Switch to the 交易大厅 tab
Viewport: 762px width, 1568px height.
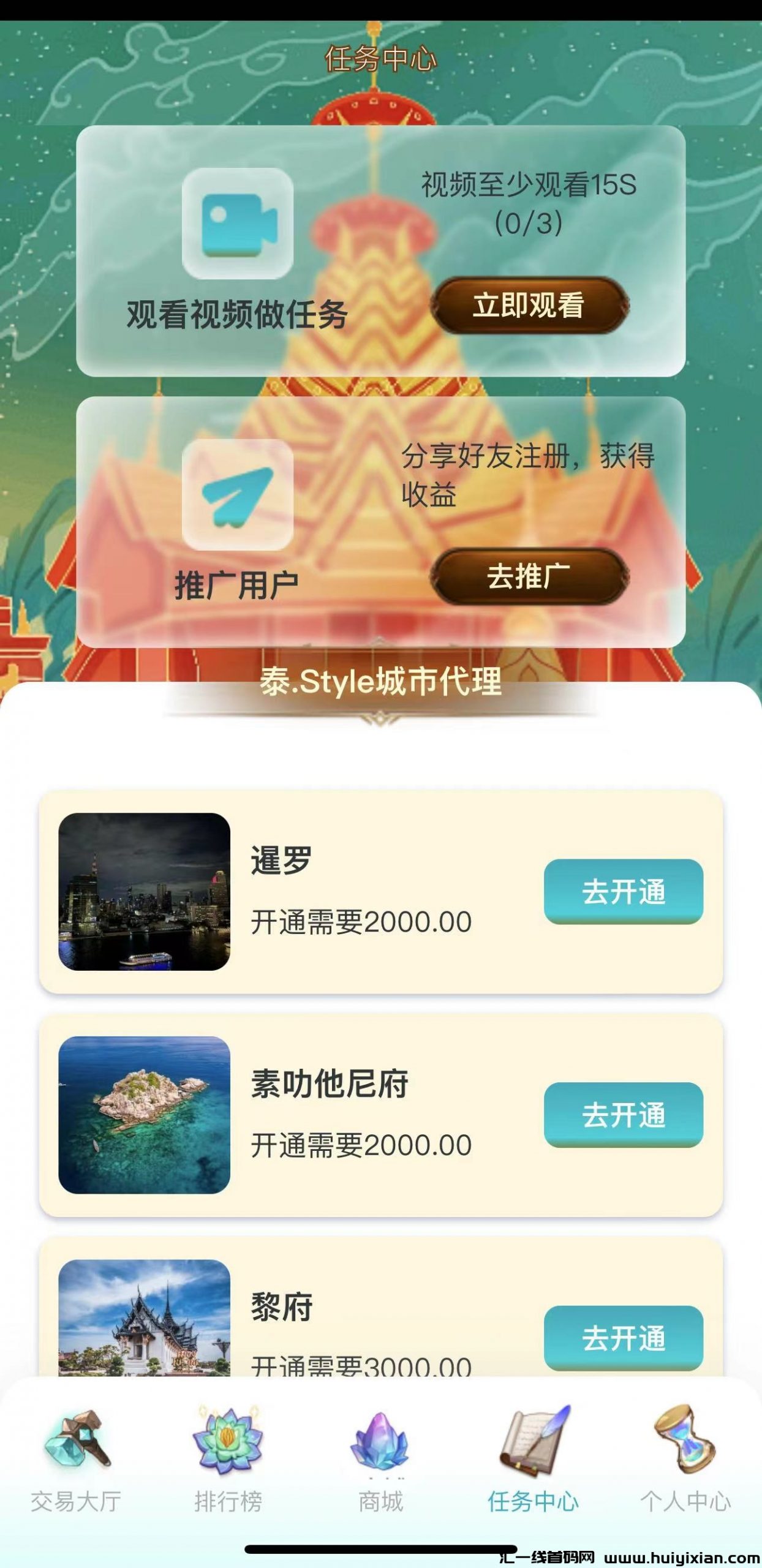pyautogui.click(x=77, y=1459)
